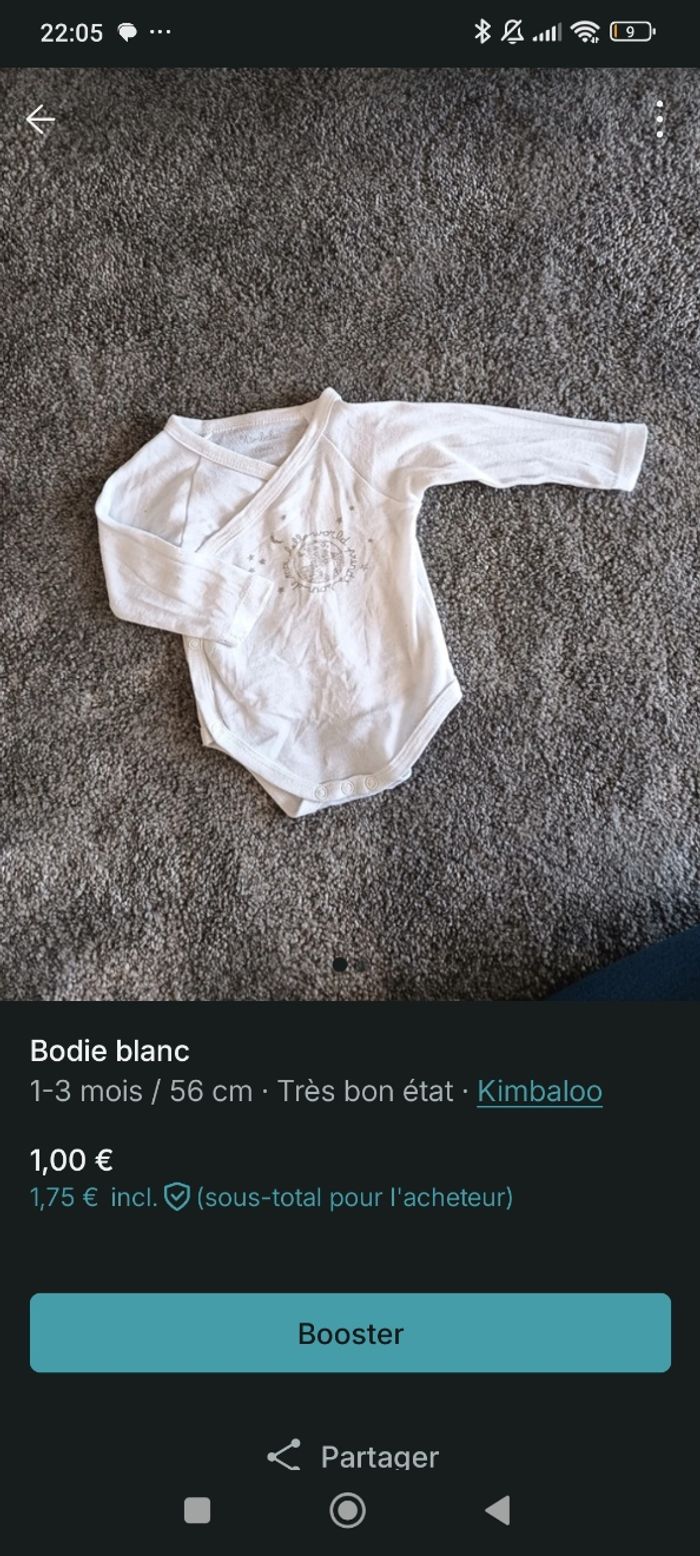Image resolution: width=700 pixels, height=1556 pixels.
Task: Go back using the arrow icon
Action: click(40, 120)
